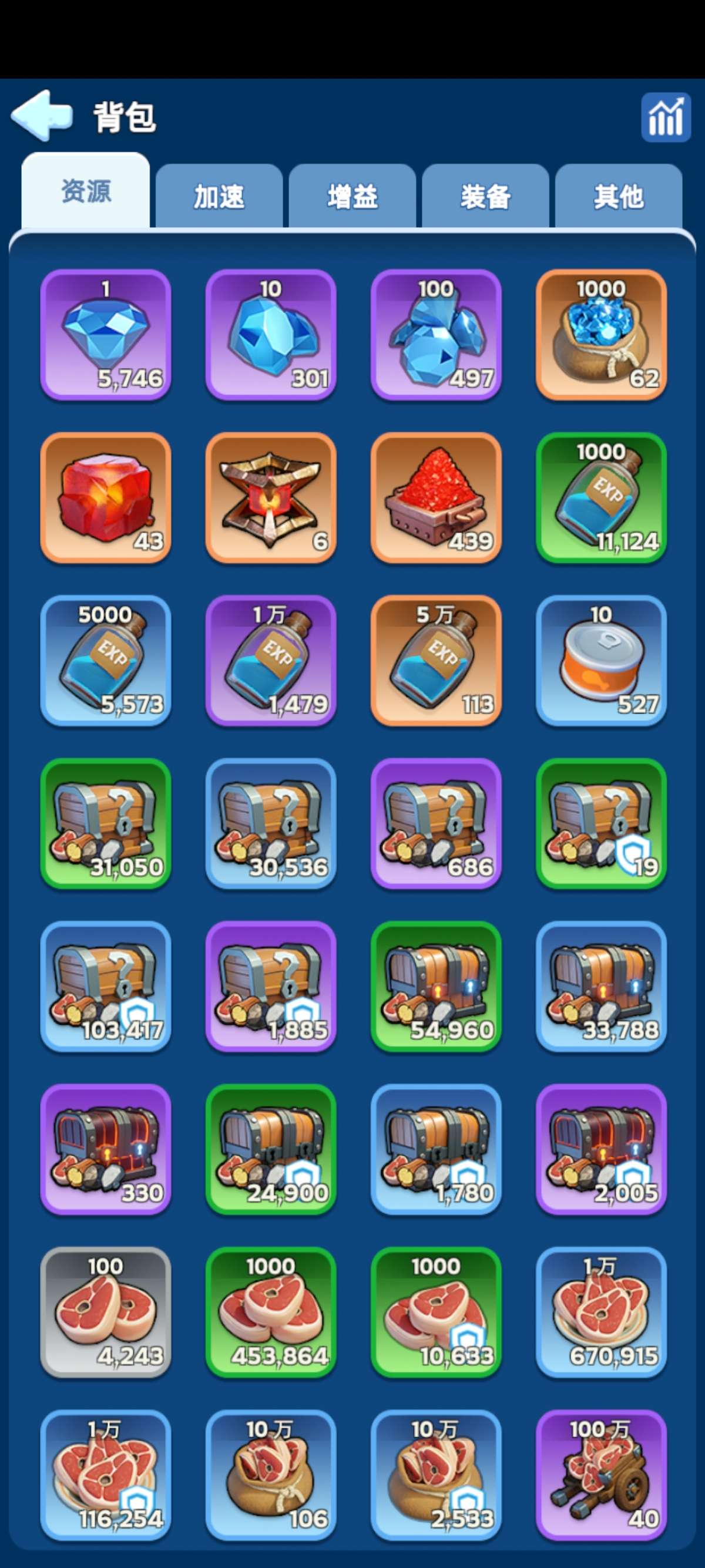Tap the shielded chest with 103,417
705x1568 pixels.
(105, 986)
